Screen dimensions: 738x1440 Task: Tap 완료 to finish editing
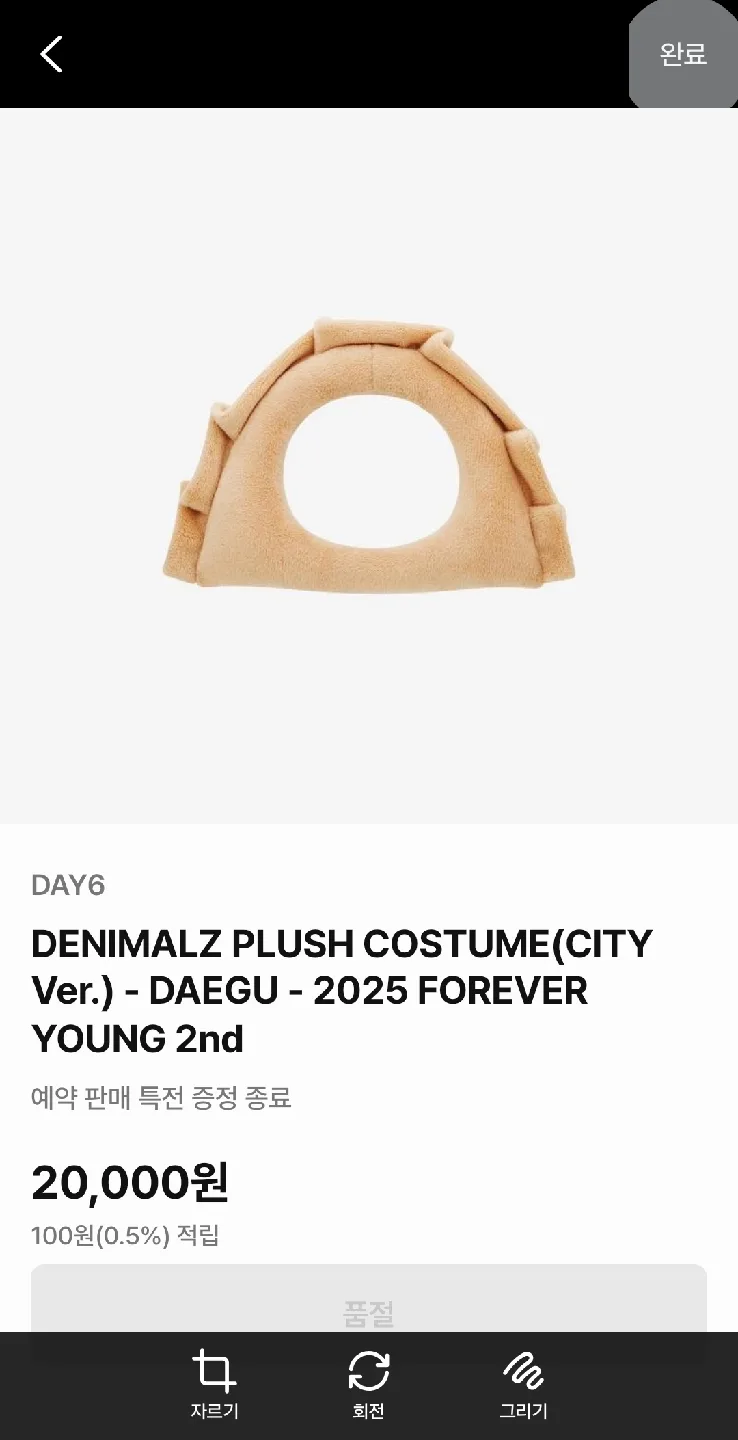click(x=683, y=54)
